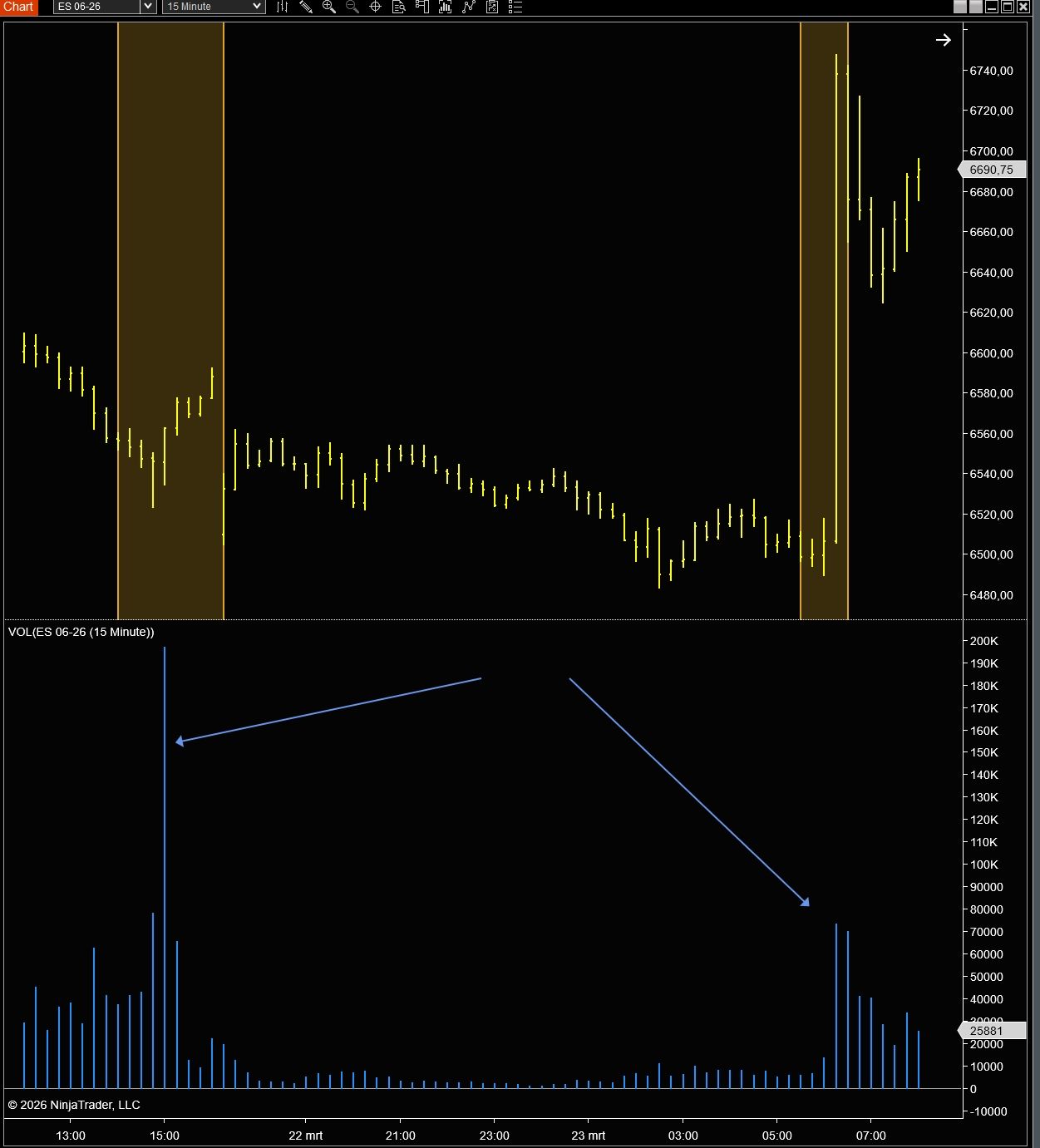Maximize the chart window
This screenshot has width=1040, height=1148.
point(1008,7)
